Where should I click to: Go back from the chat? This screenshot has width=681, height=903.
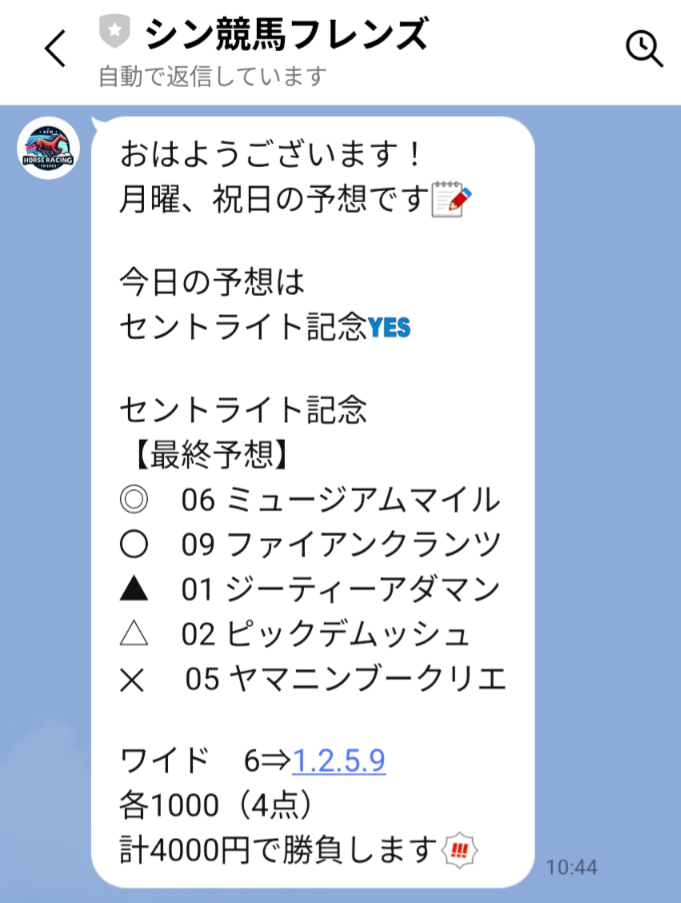55,48
